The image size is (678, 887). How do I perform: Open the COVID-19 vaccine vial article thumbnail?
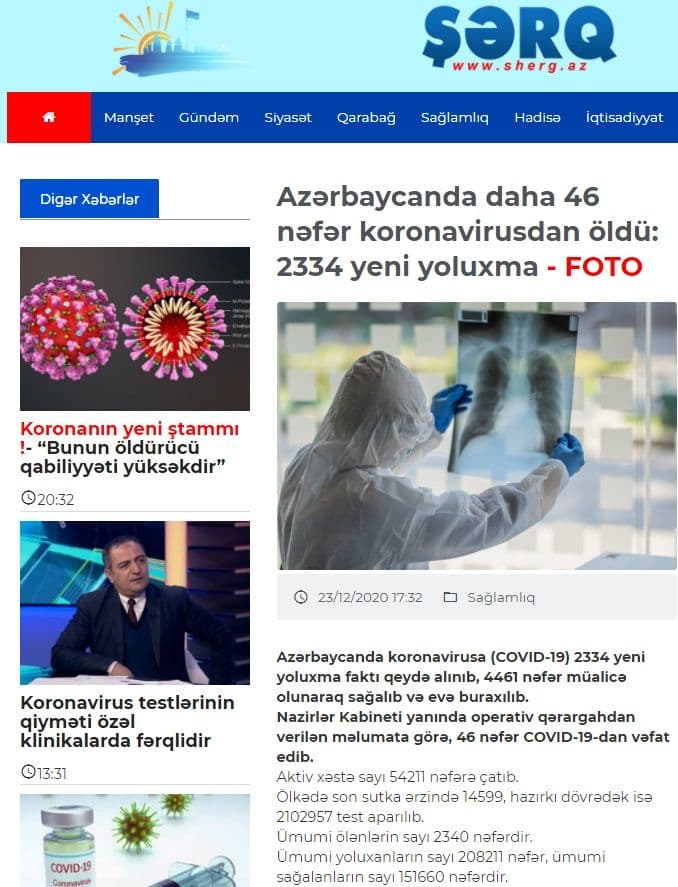[x=135, y=840]
